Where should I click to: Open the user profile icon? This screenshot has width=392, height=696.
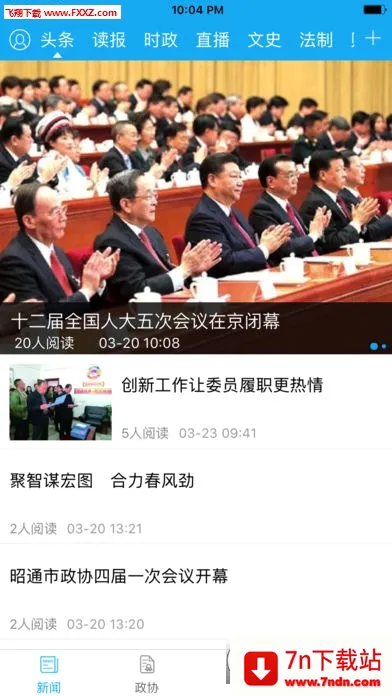20,40
